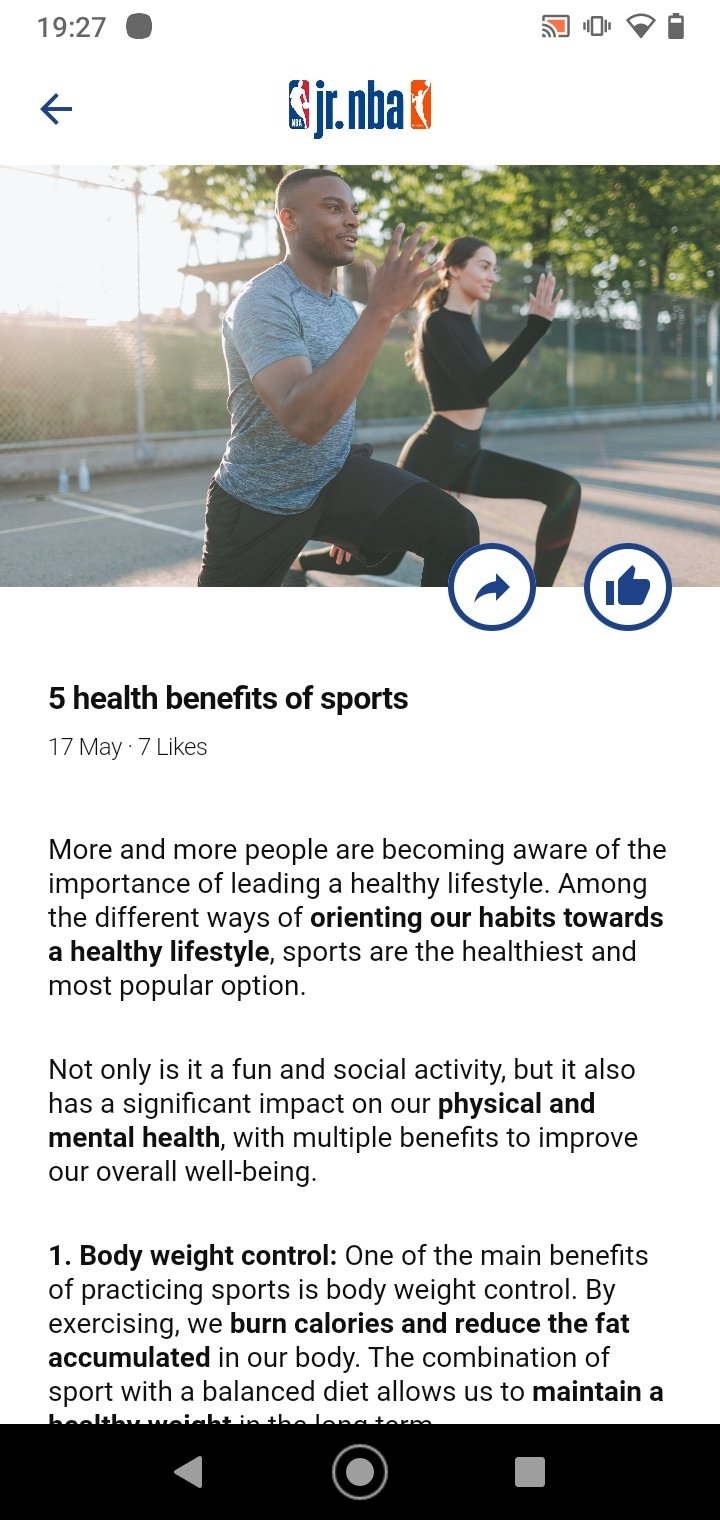Viewport: 720px width, 1520px height.
Task: Tap the system back button
Action: pos(188,1472)
